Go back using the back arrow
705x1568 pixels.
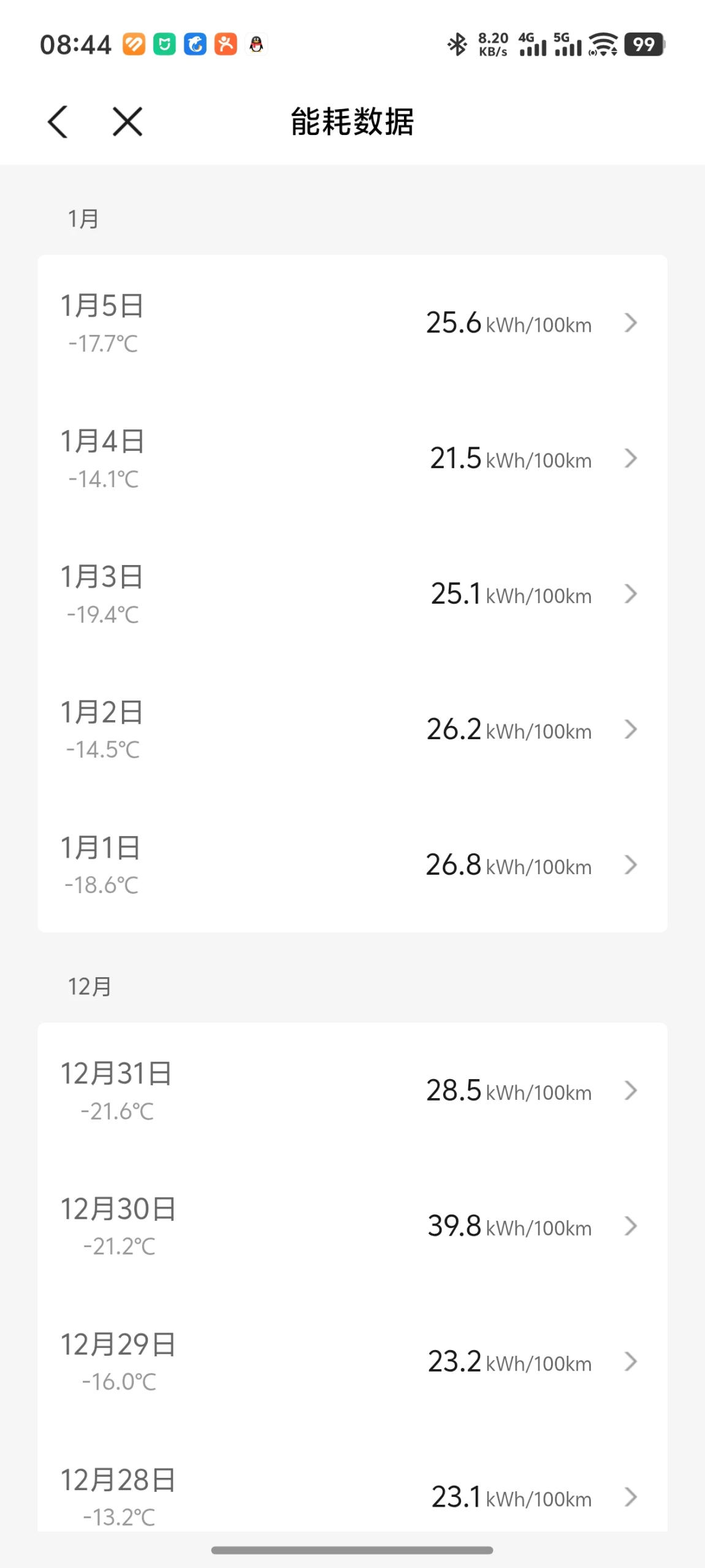coord(58,121)
